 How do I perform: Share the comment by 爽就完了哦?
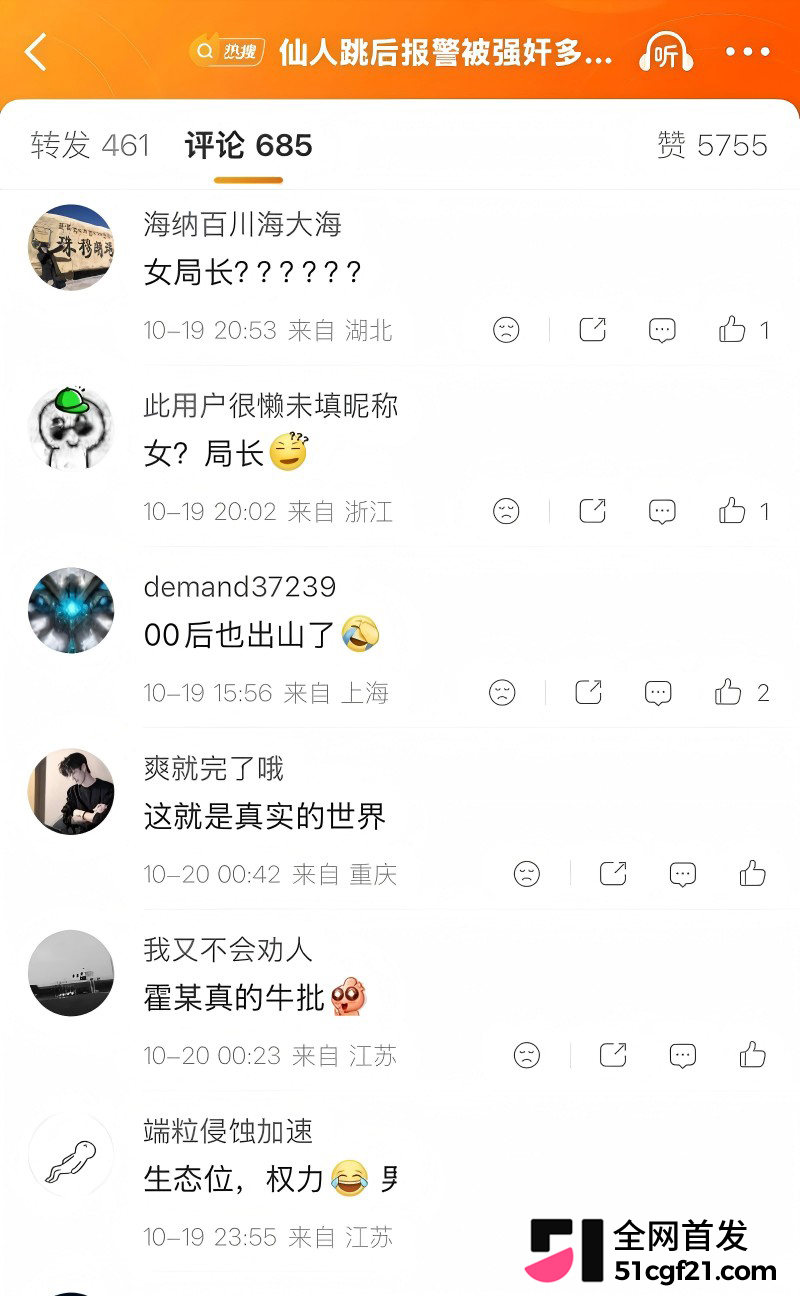coord(613,874)
